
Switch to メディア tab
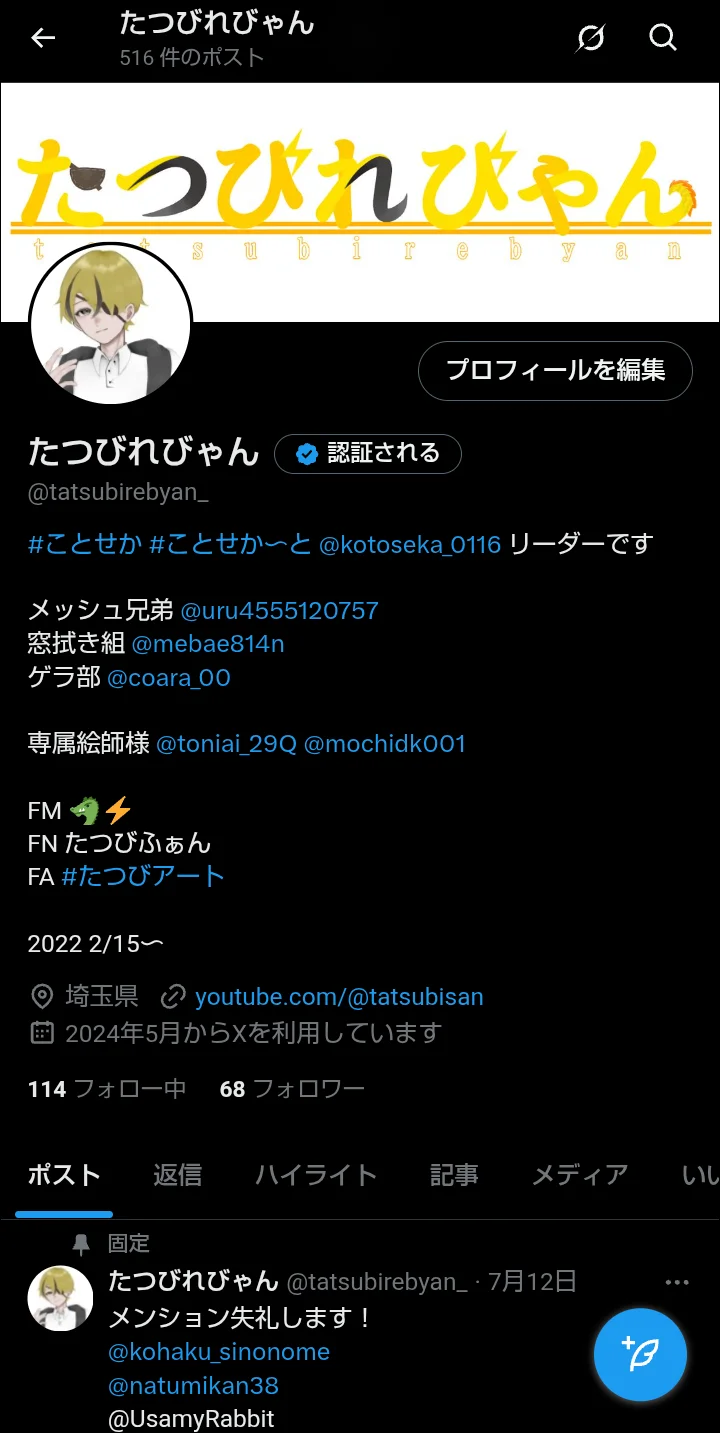click(579, 1175)
